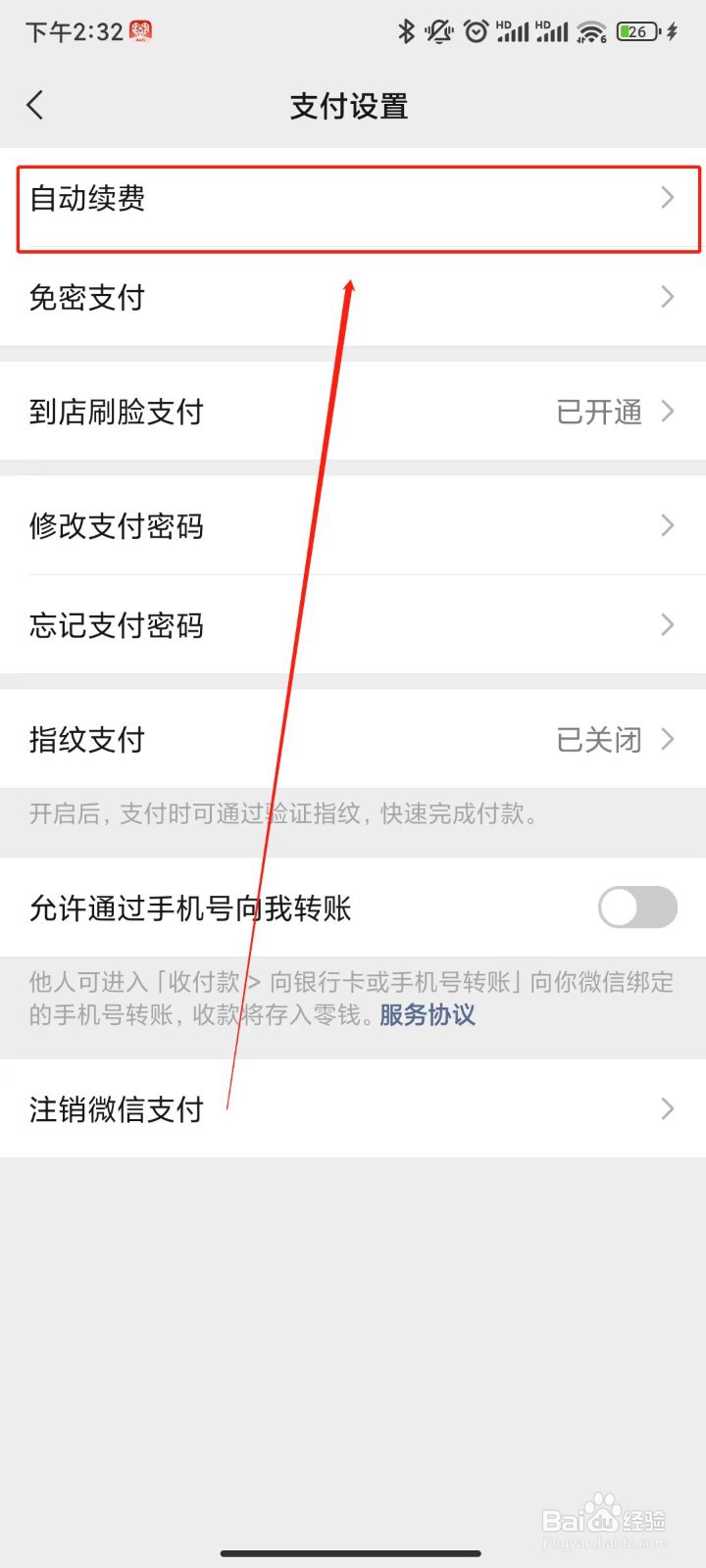Click the alarm clock status bar icon
Screen dimensions: 706x1568
[x=476, y=31]
